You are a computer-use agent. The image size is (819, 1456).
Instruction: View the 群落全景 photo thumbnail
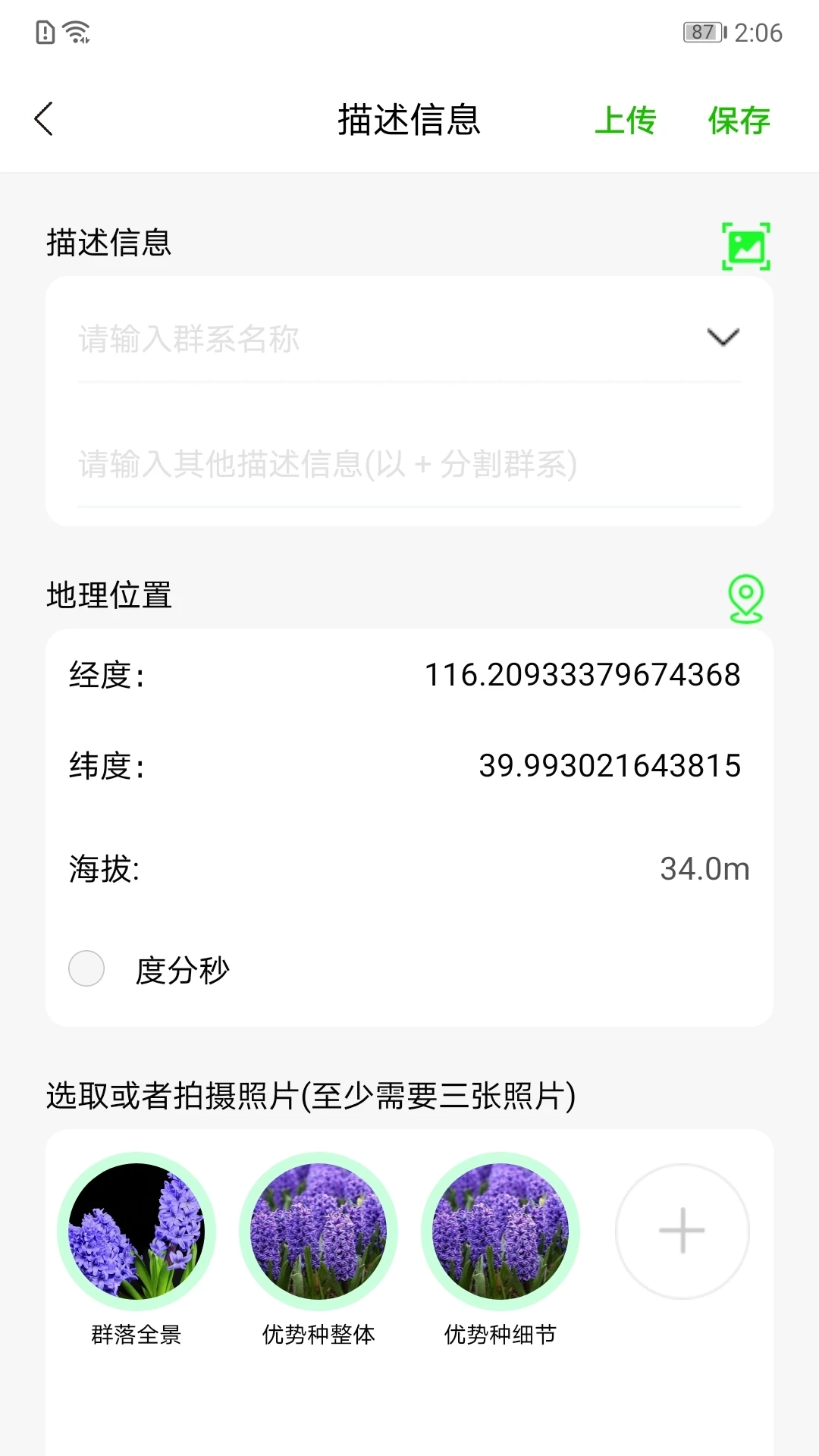pyautogui.click(x=136, y=1231)
